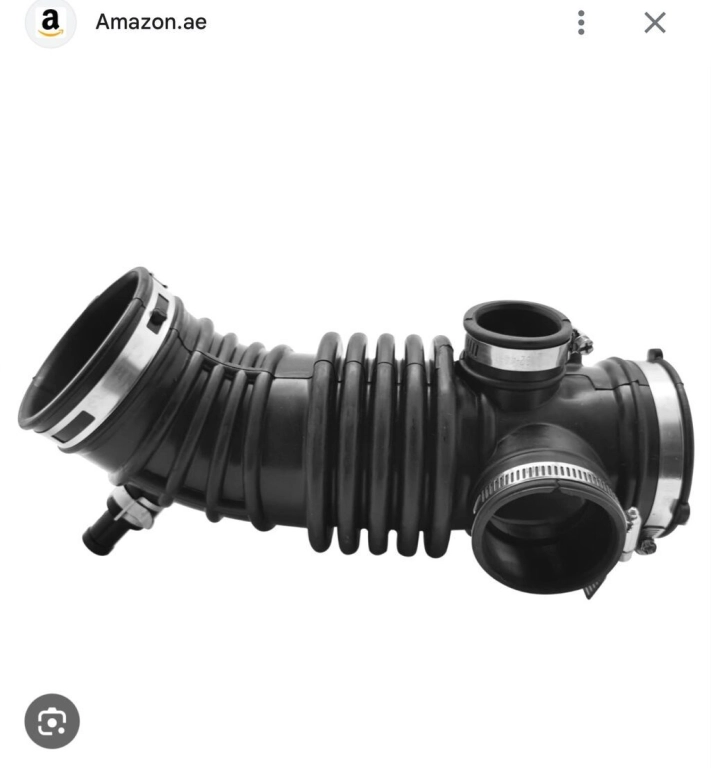Search this image with Lens
The height and width of the screenshot is (768, 711).
(52, 721)
